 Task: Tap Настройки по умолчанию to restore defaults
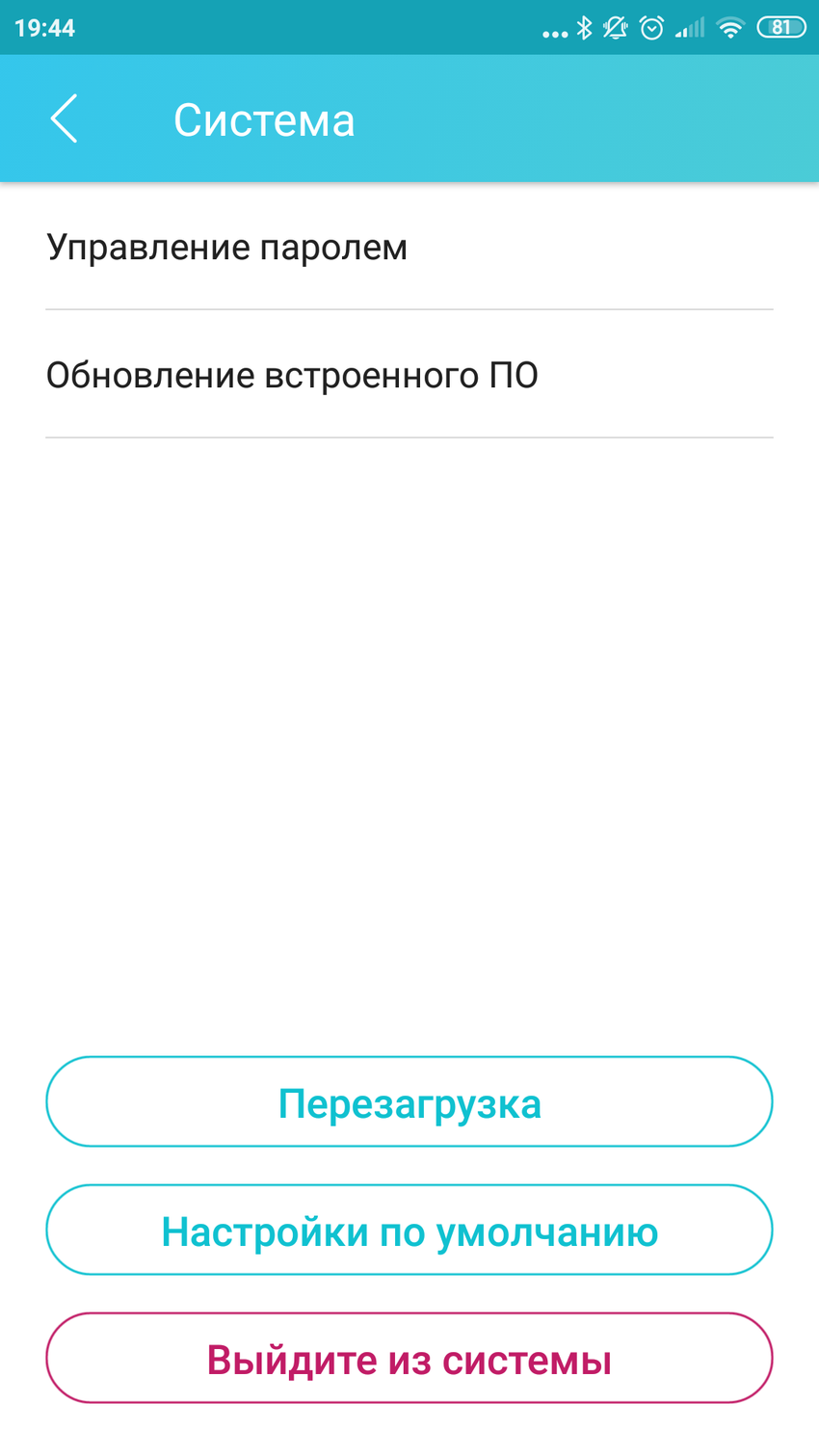[409, 1230]
